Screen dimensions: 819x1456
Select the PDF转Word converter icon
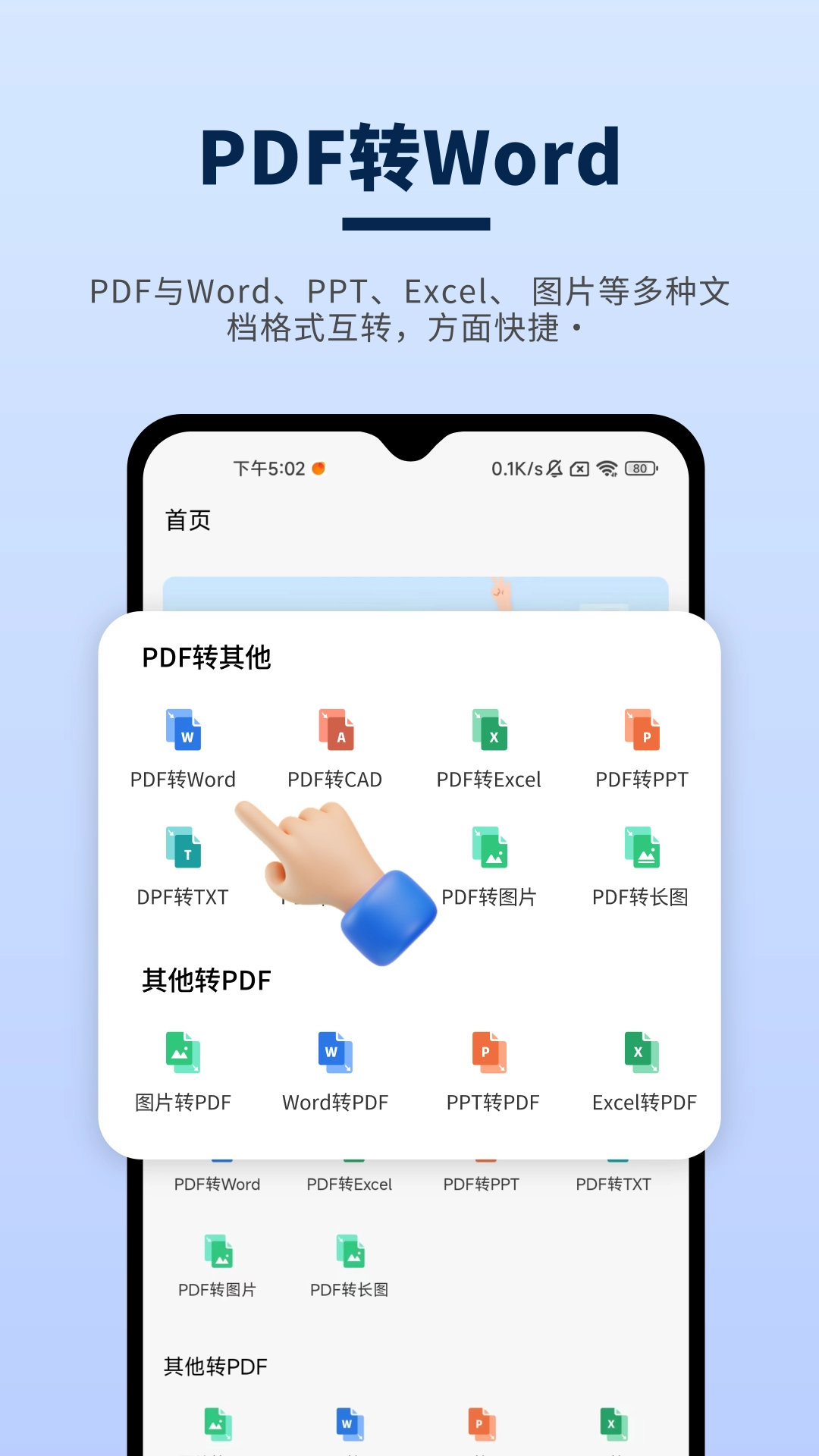click(x=182, y=732)
